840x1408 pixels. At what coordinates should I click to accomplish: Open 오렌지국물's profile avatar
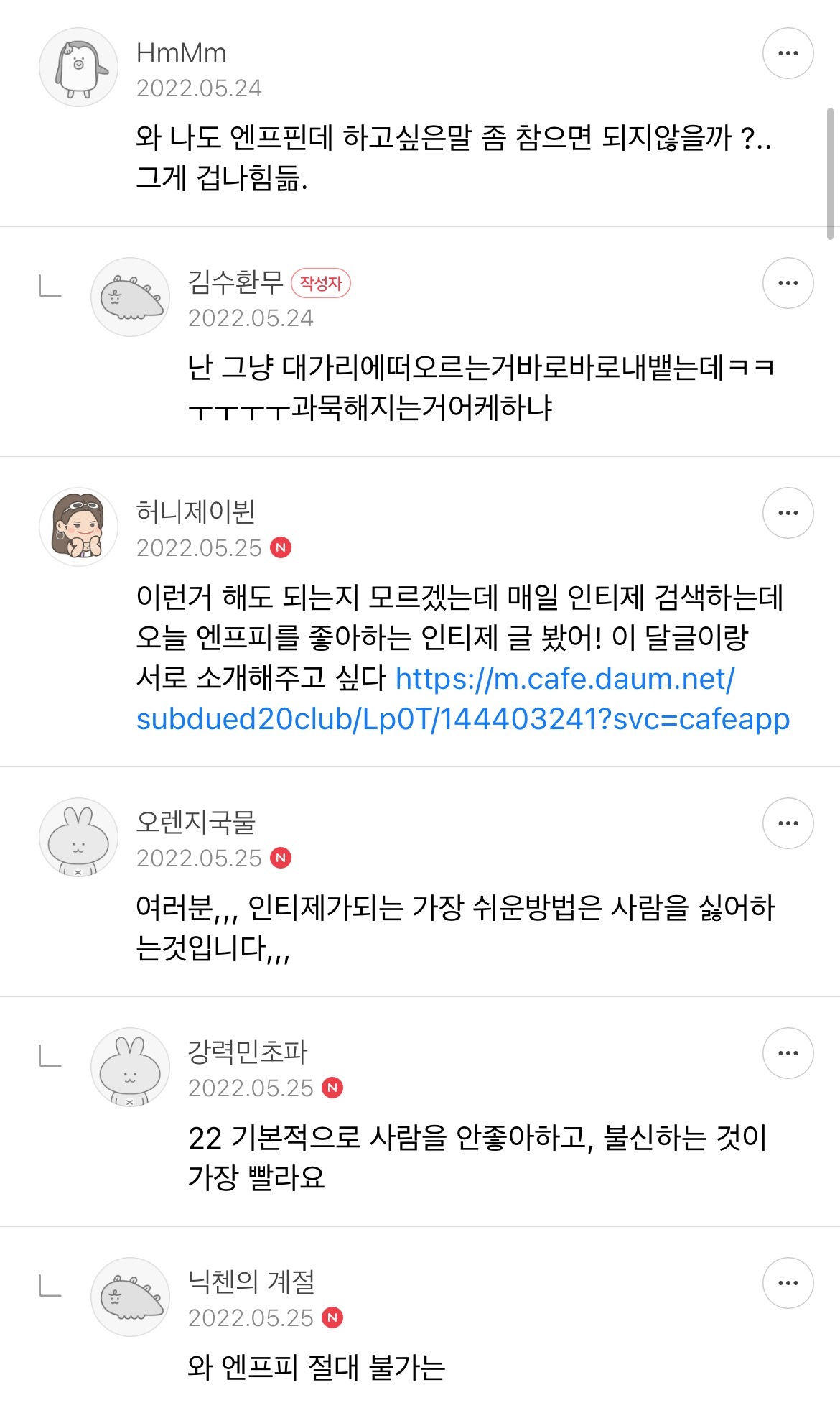tap(78, 838)
